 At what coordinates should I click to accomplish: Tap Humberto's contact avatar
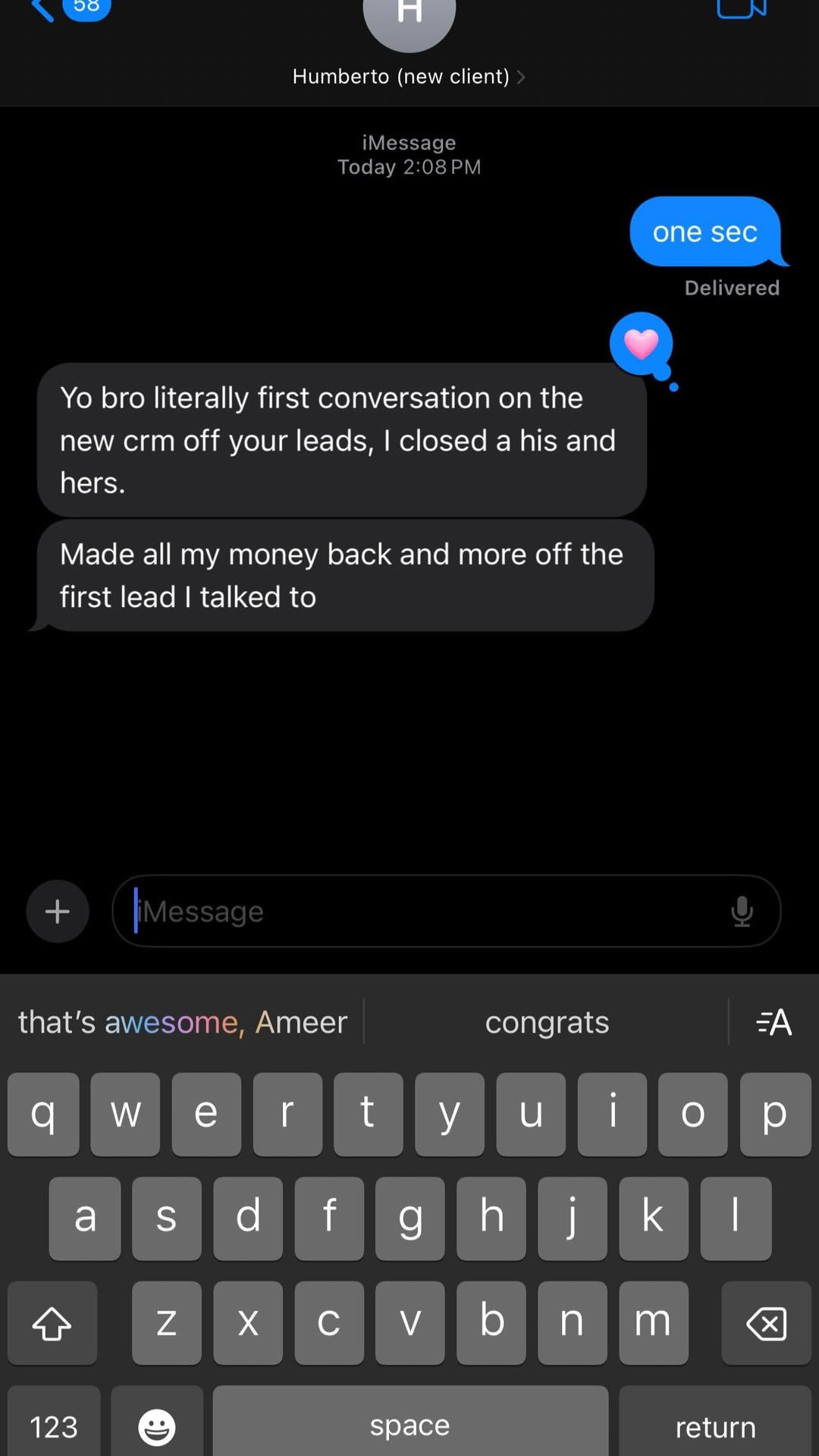click(x=409, y=23)
